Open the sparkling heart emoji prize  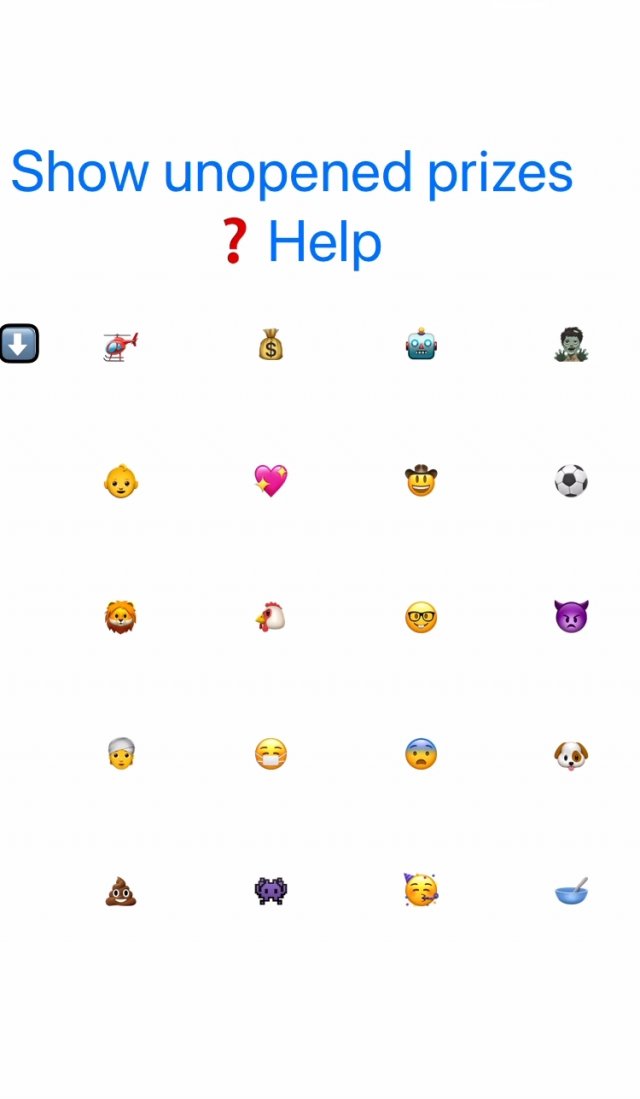pyautogui.click(x=270, y=481)
